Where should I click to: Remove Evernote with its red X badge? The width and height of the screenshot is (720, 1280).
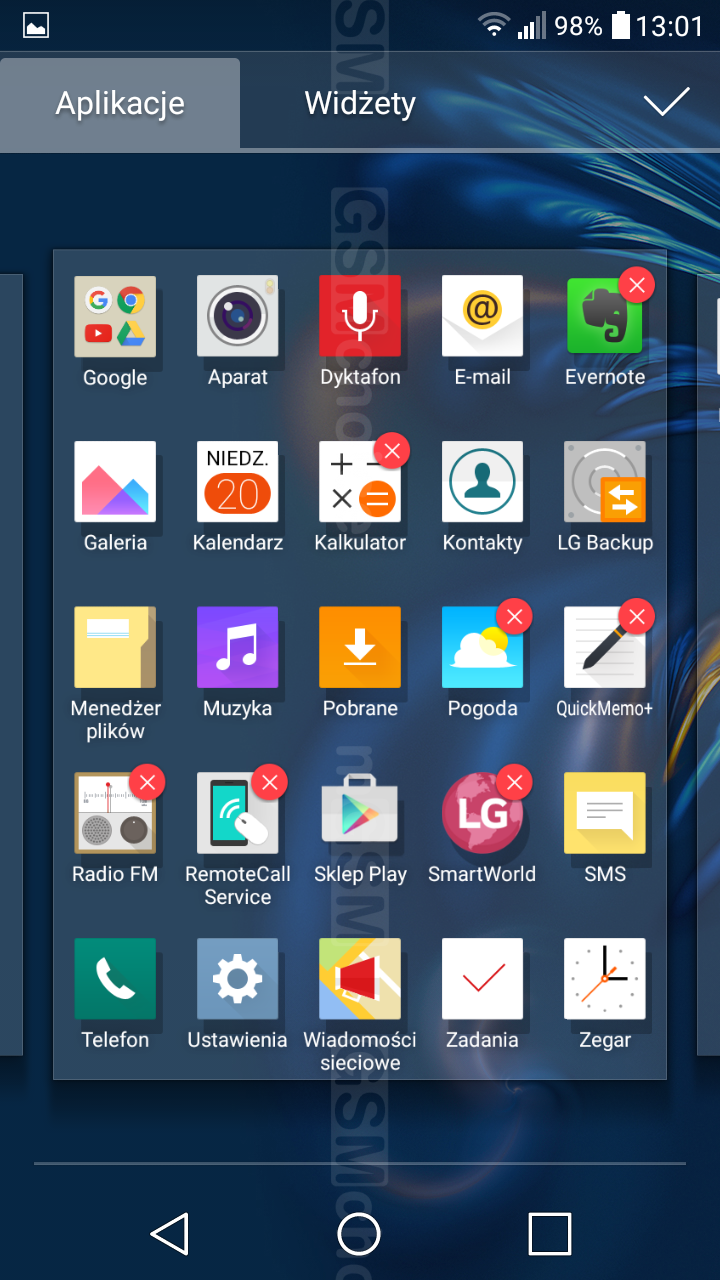637,285
